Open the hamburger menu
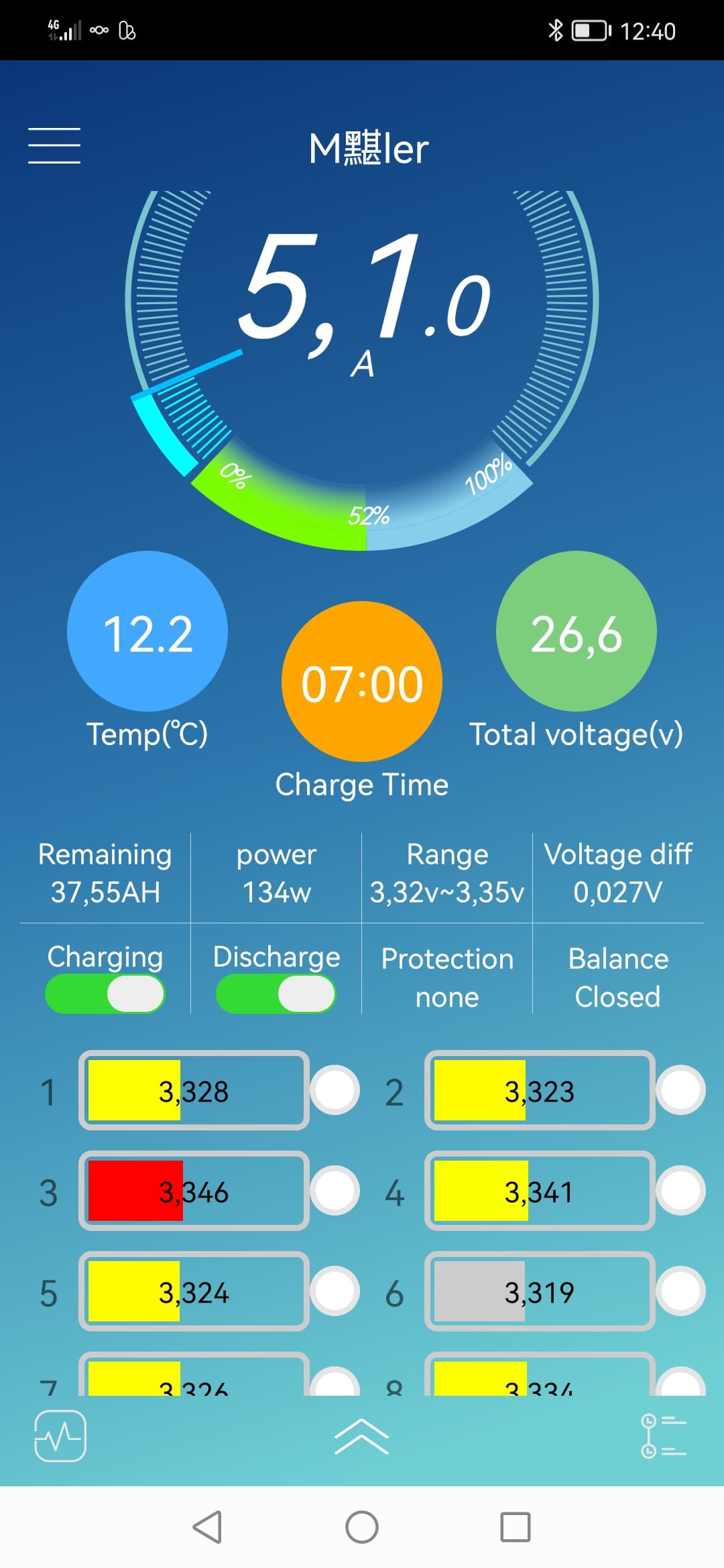This screenshot has width=724, height=1568. point(54,145)
